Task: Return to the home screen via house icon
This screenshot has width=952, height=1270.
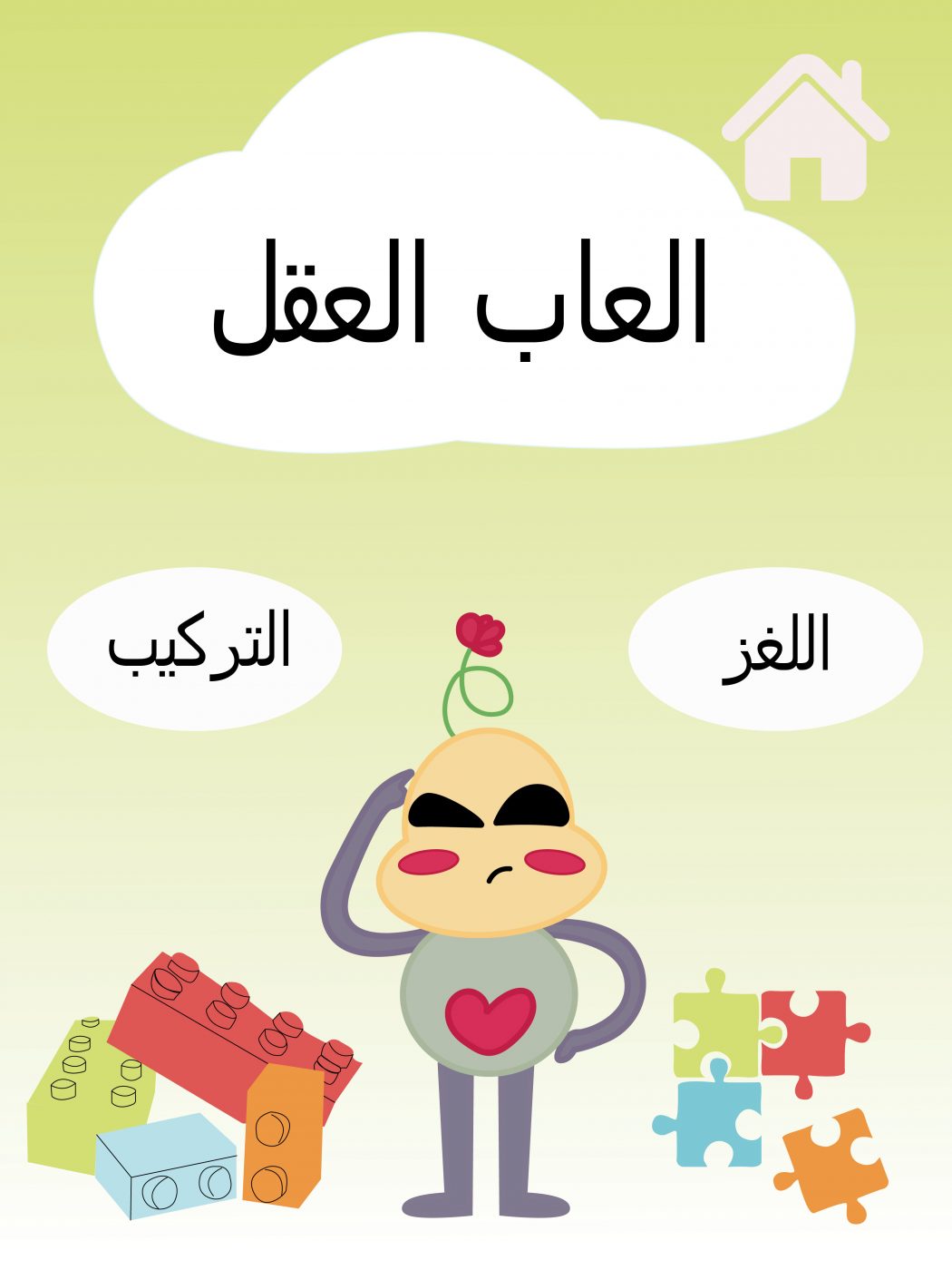Action: pos(805,132)
